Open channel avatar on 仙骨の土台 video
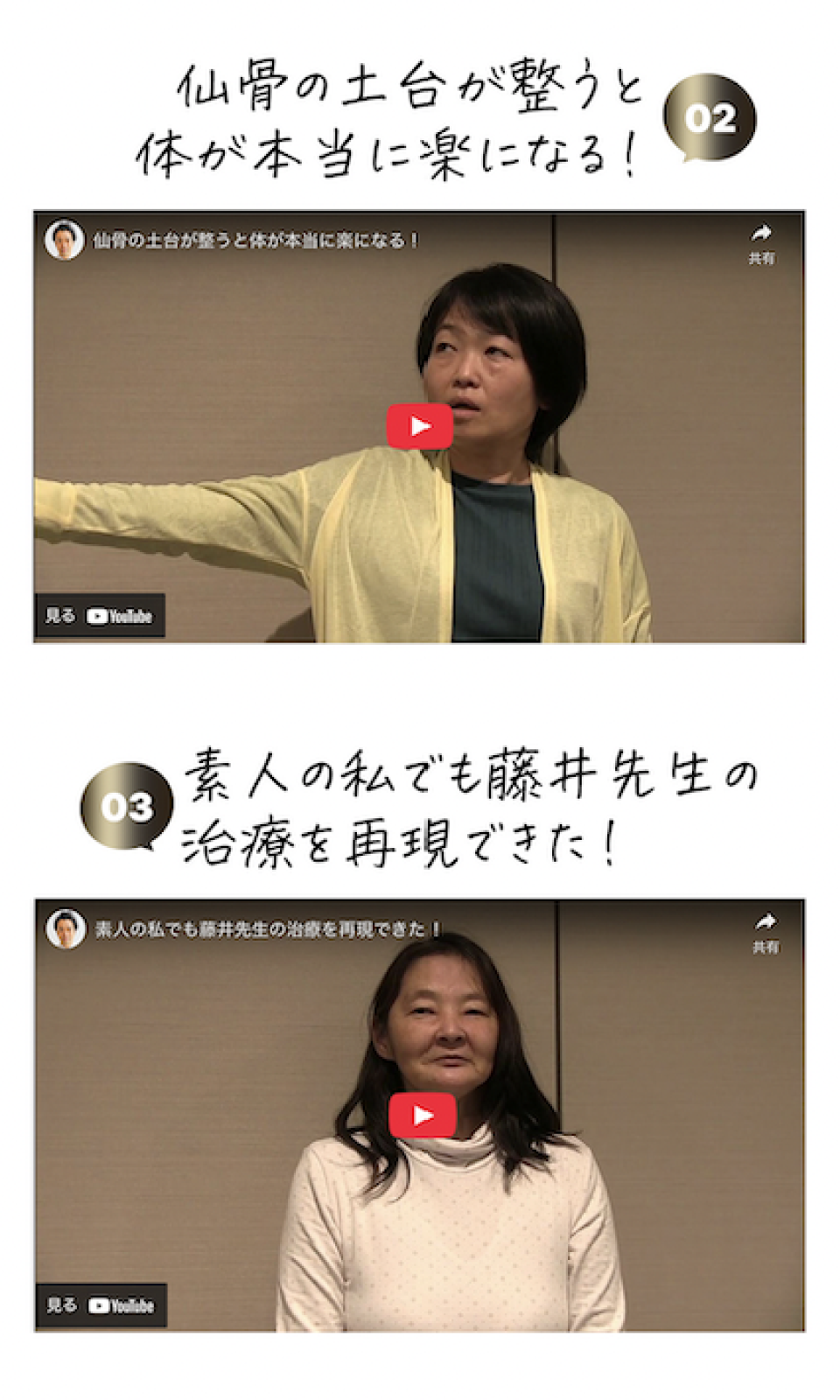This screenshot has height=1400, width=840. [64, 240]
